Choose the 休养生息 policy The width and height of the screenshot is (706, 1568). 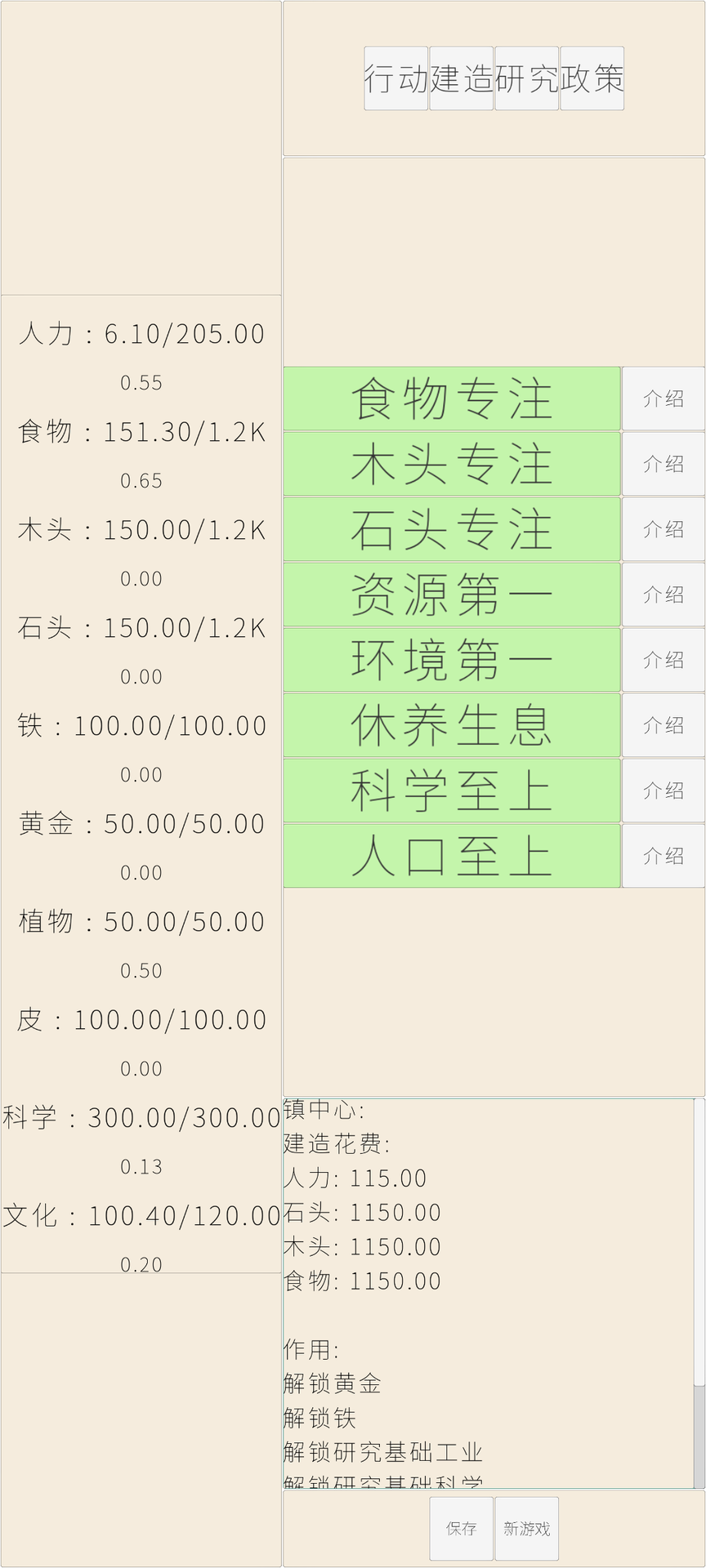click(x=452, y=725)
